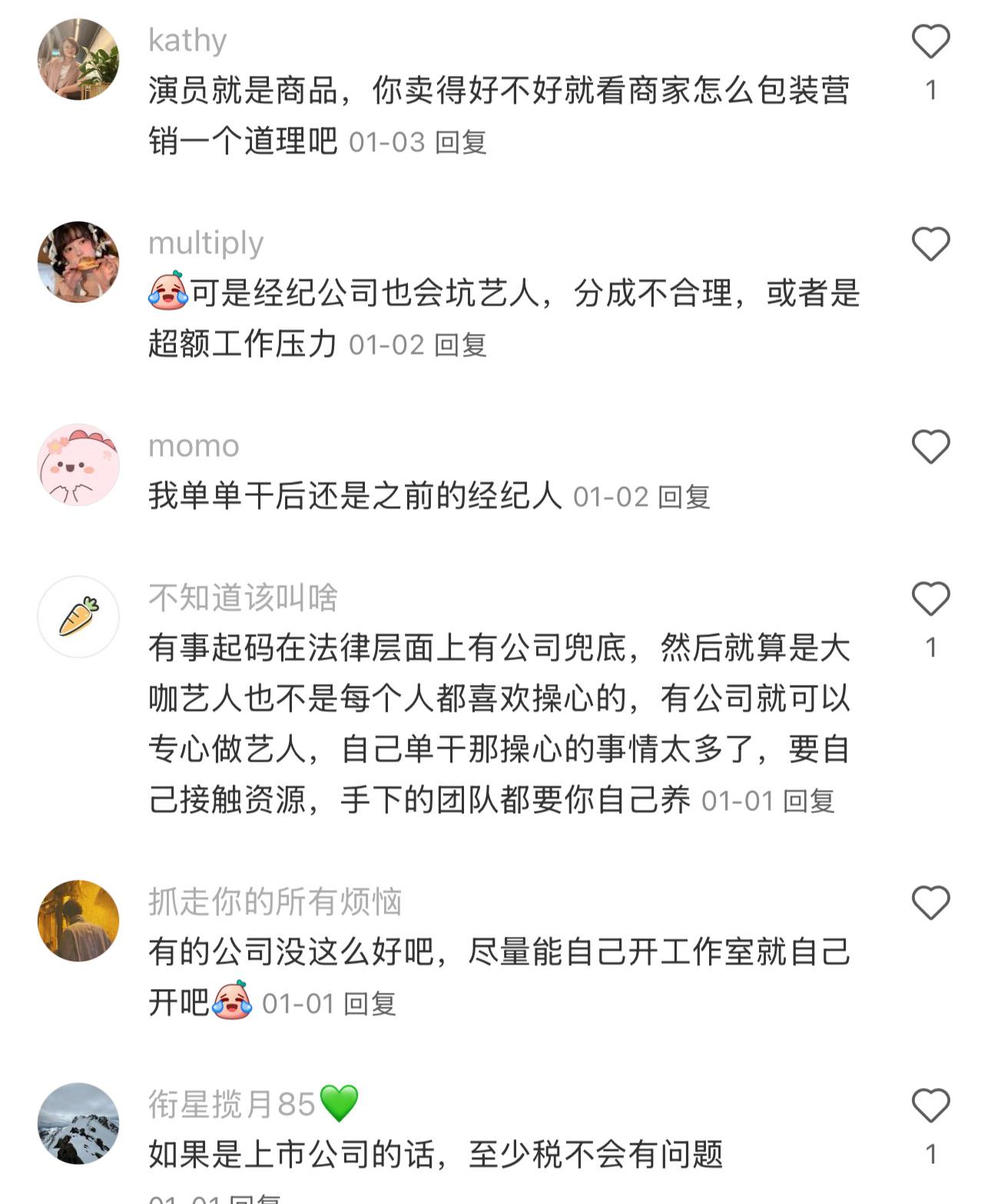The image size is (991, 1204).
Task: Open multiply's profile avatar
Action: (78, 262)
